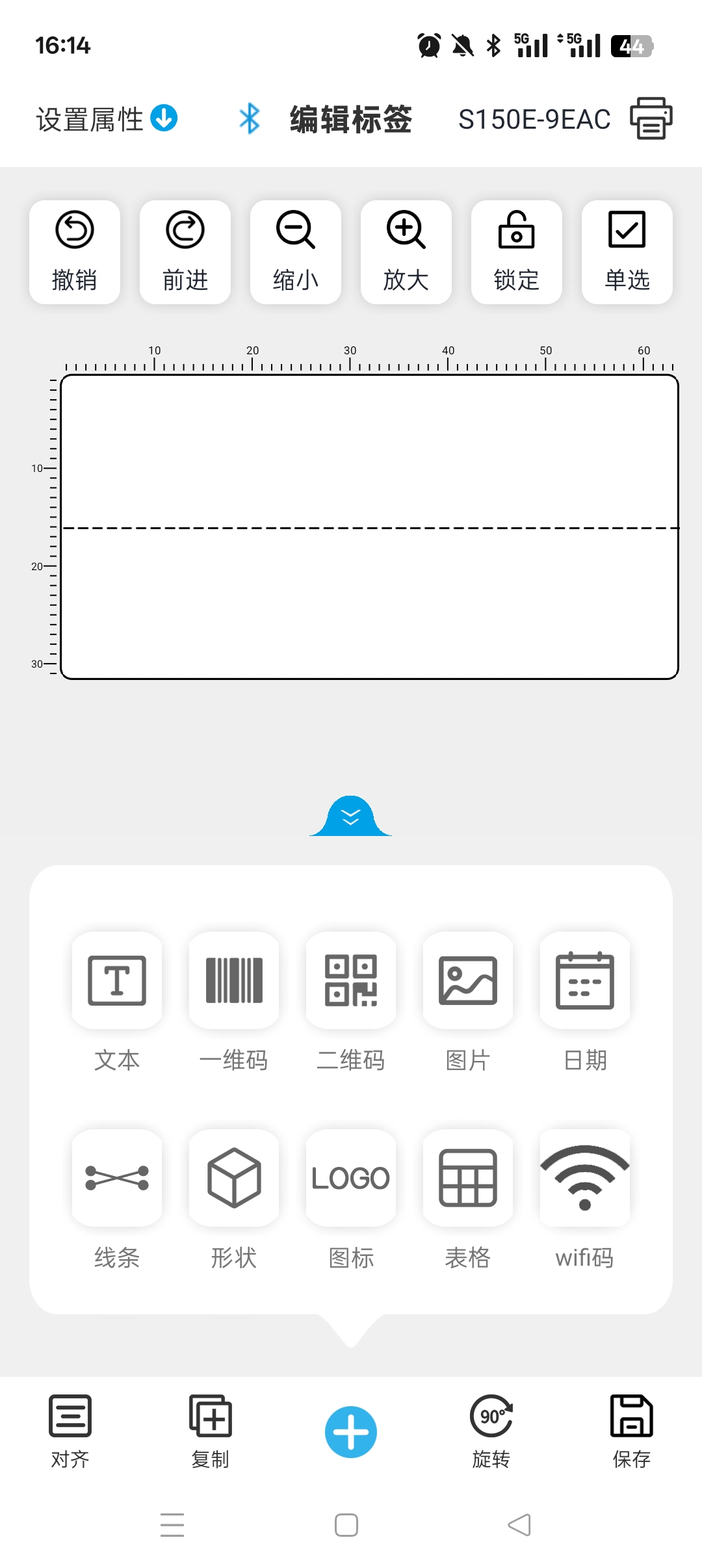Tap the printer icon to print
702x1568 pixels.
tap(651, 119)
